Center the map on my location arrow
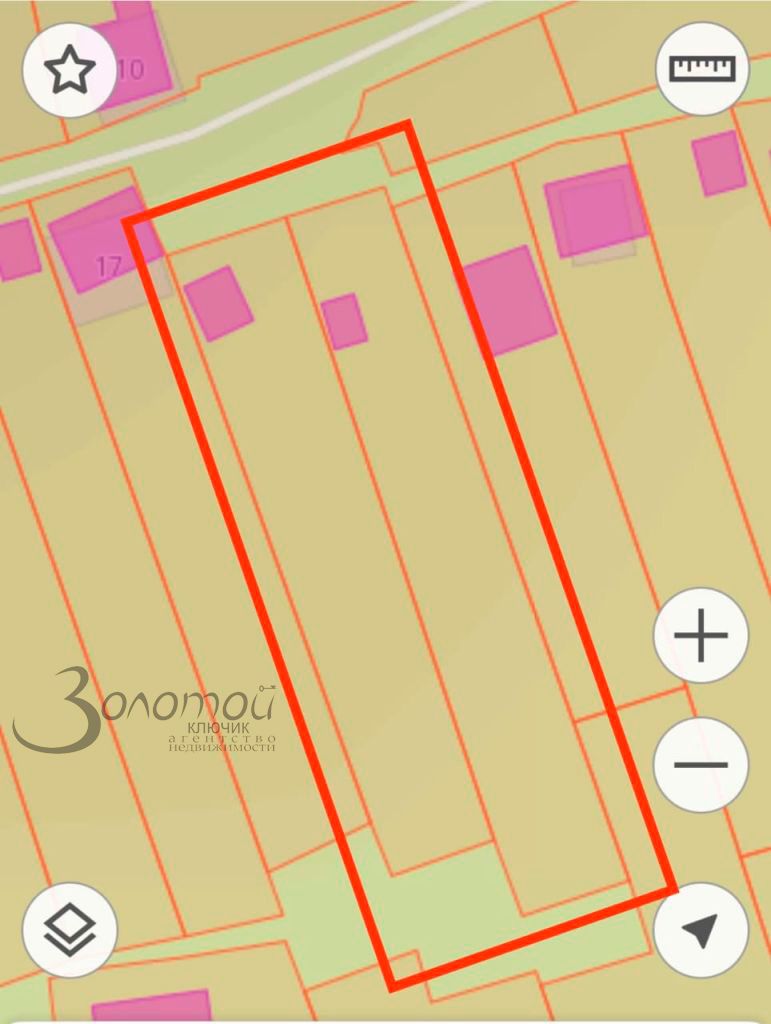 pos(700,930)
